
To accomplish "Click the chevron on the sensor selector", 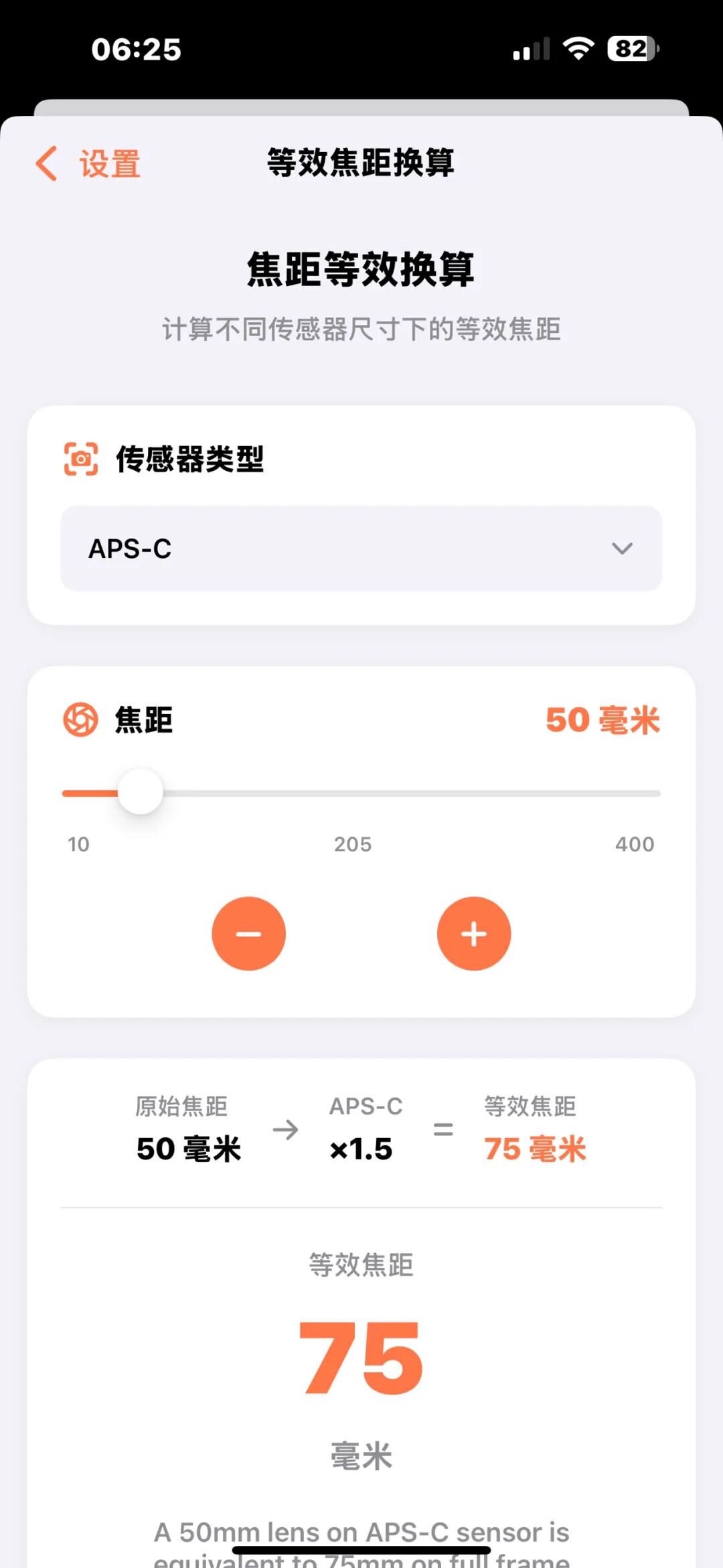I will (x=621, y=549).
